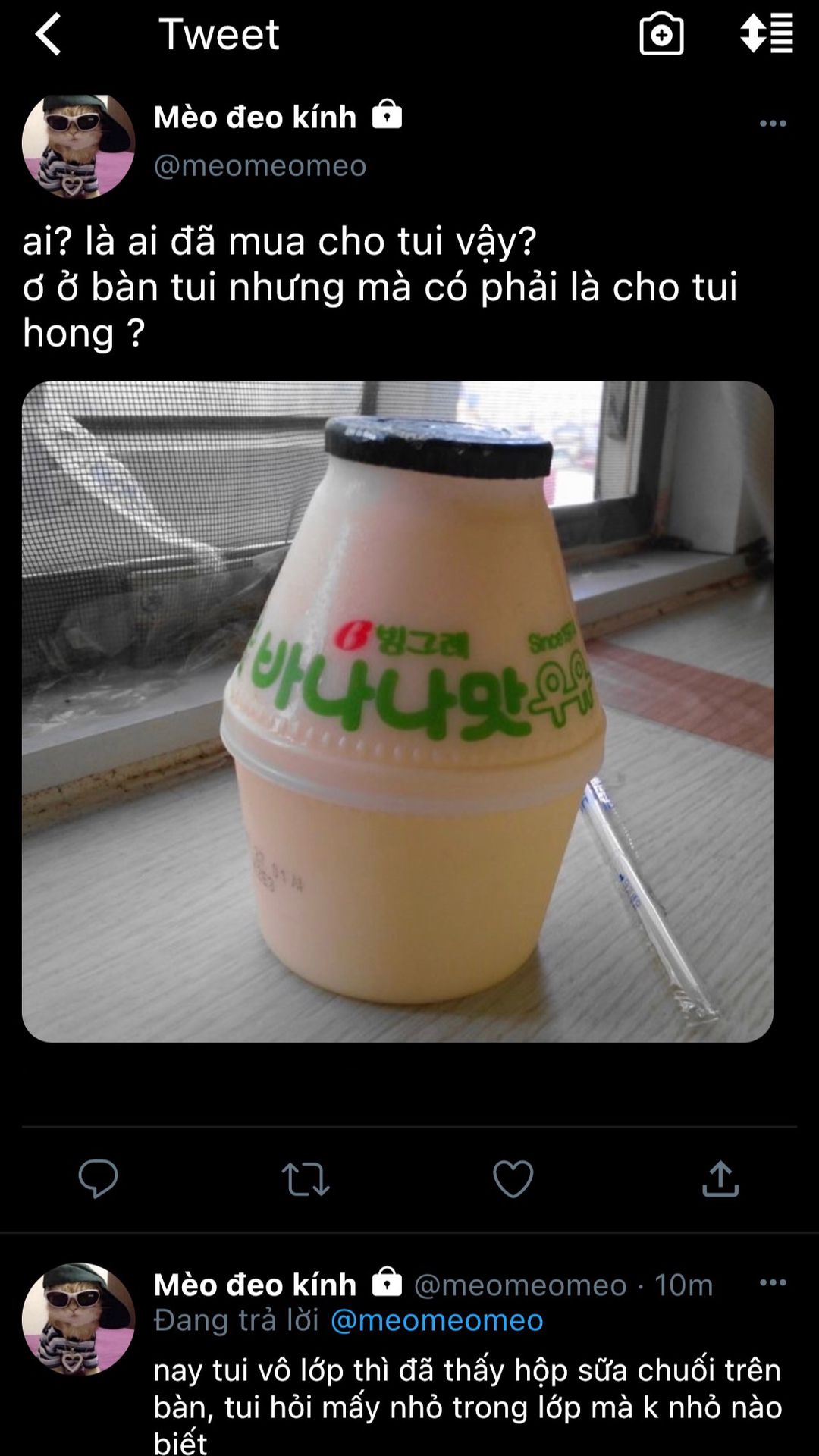Go back from the Tweet screen

click(x=48, y=35)
